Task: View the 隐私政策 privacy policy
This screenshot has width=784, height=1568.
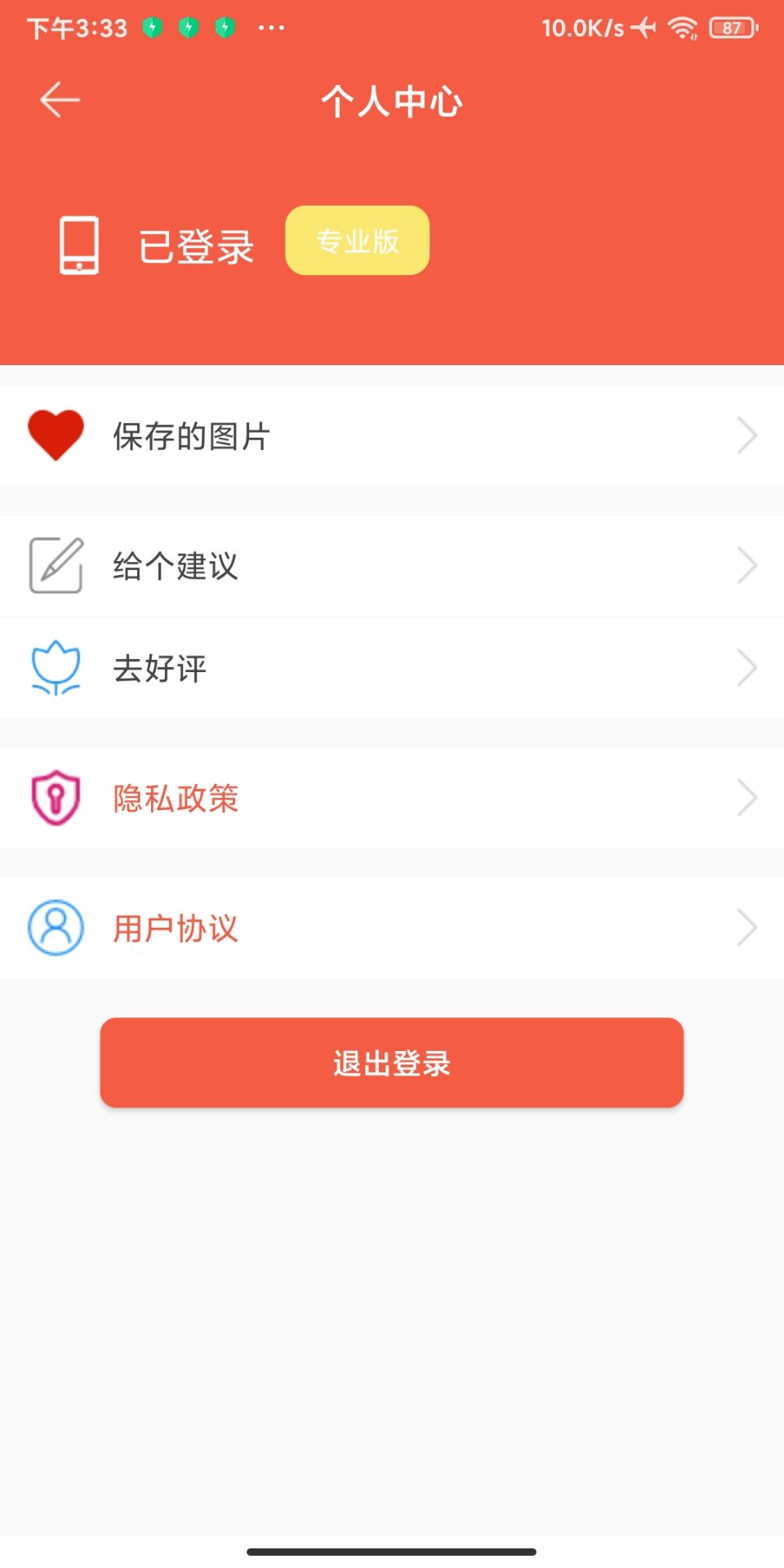Action: [x=392, y=798]
